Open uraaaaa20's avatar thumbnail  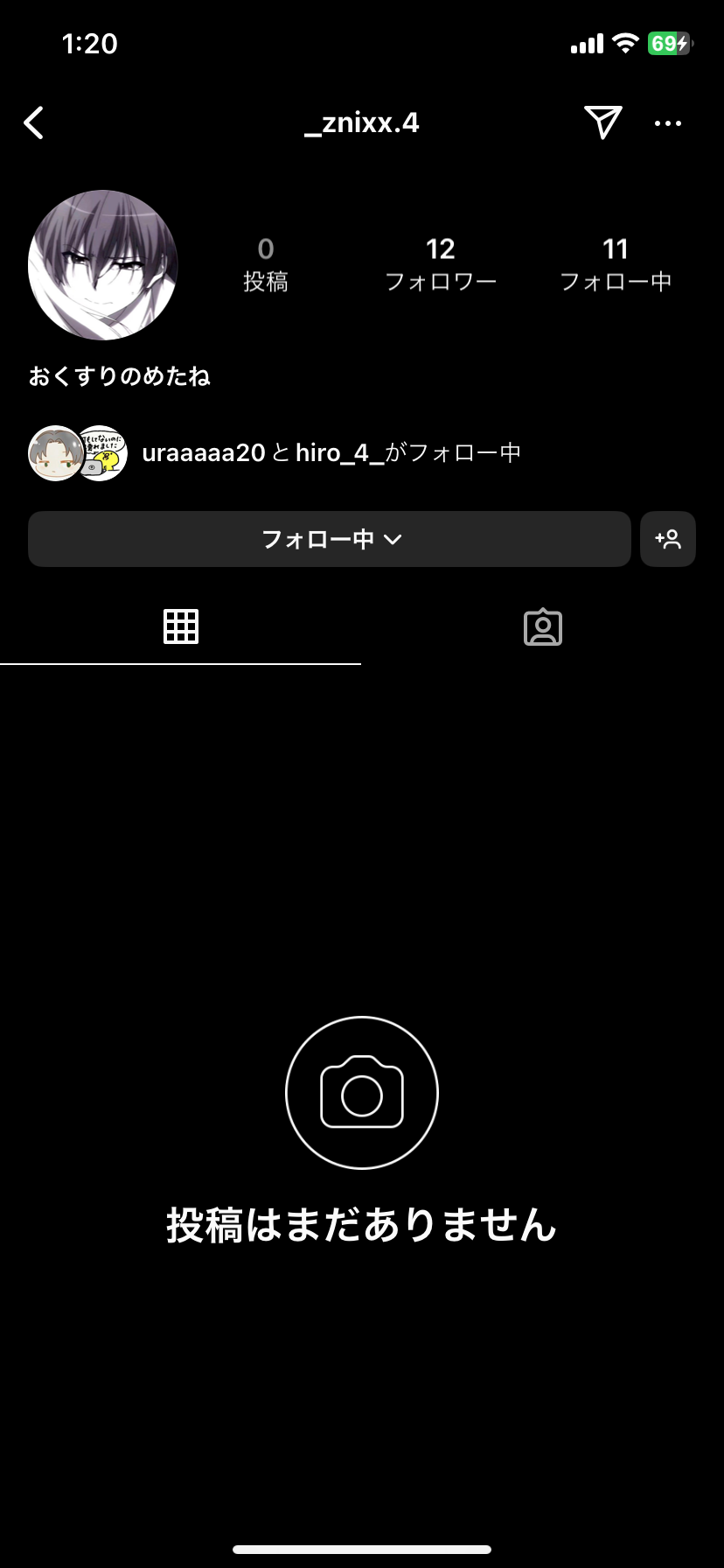52,451
